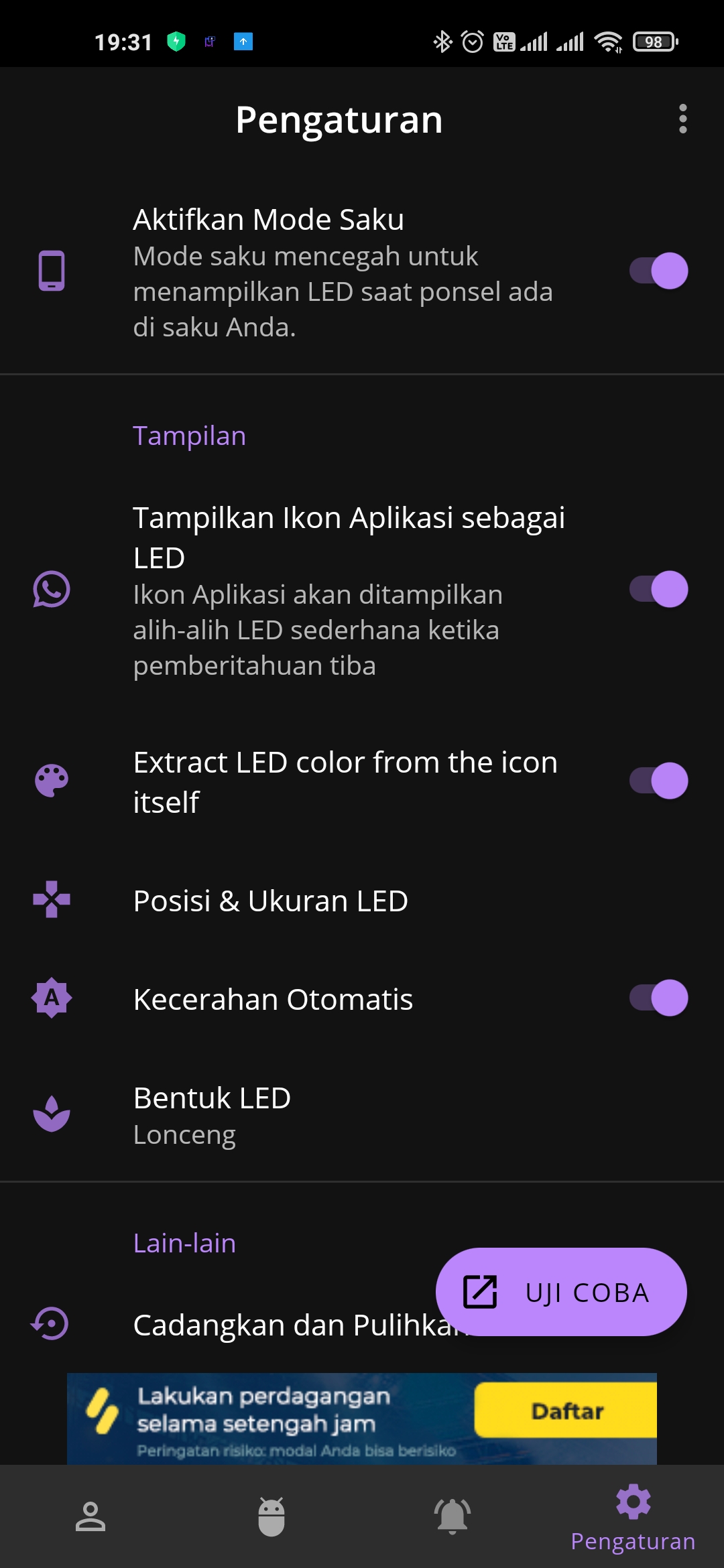Switch off Kecerahan Otomatis

[x=658, y=998]
